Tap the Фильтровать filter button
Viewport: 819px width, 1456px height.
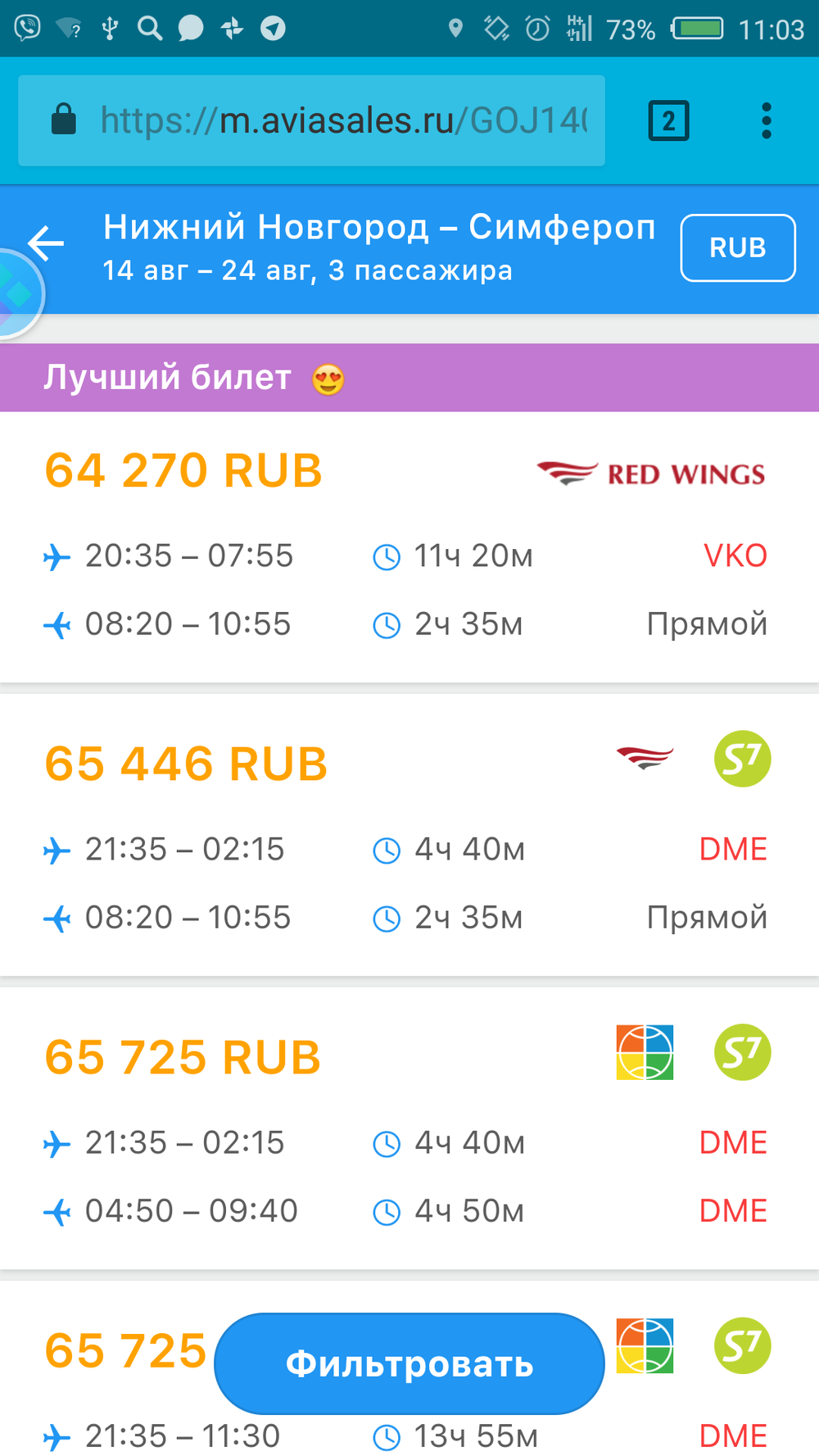tap(409, 1364)
